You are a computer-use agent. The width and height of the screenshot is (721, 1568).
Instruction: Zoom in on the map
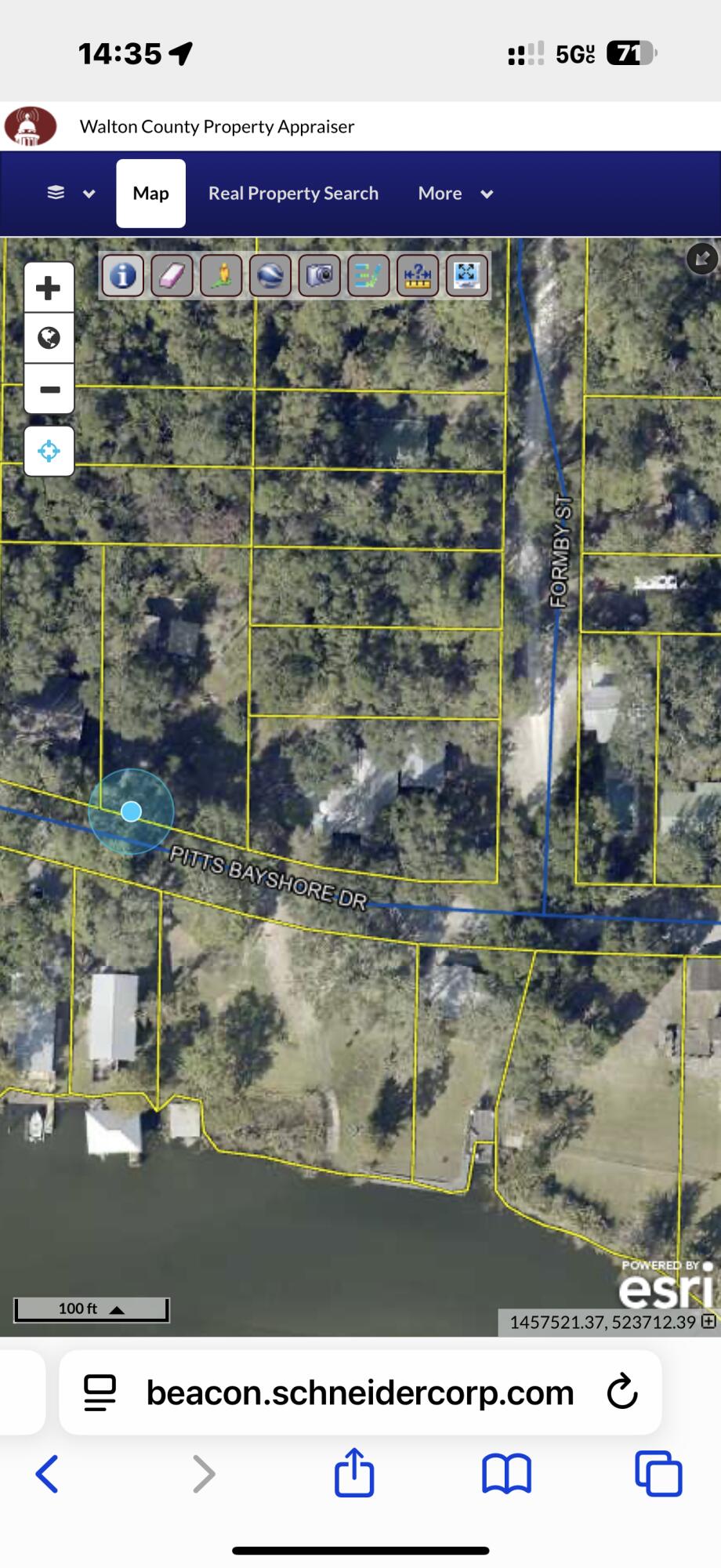coord(49,289)
